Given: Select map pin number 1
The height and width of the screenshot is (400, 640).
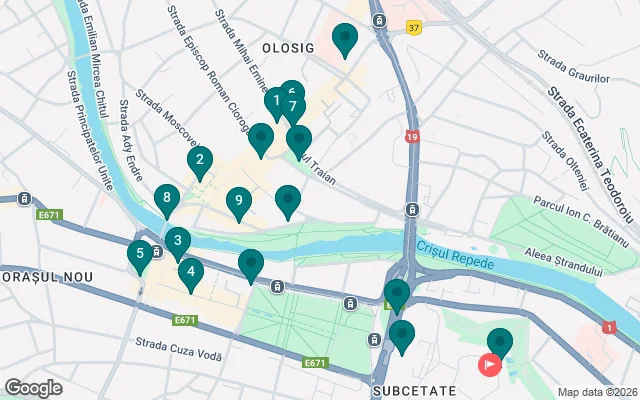Looking at the screenshot, I should point(274,101).
